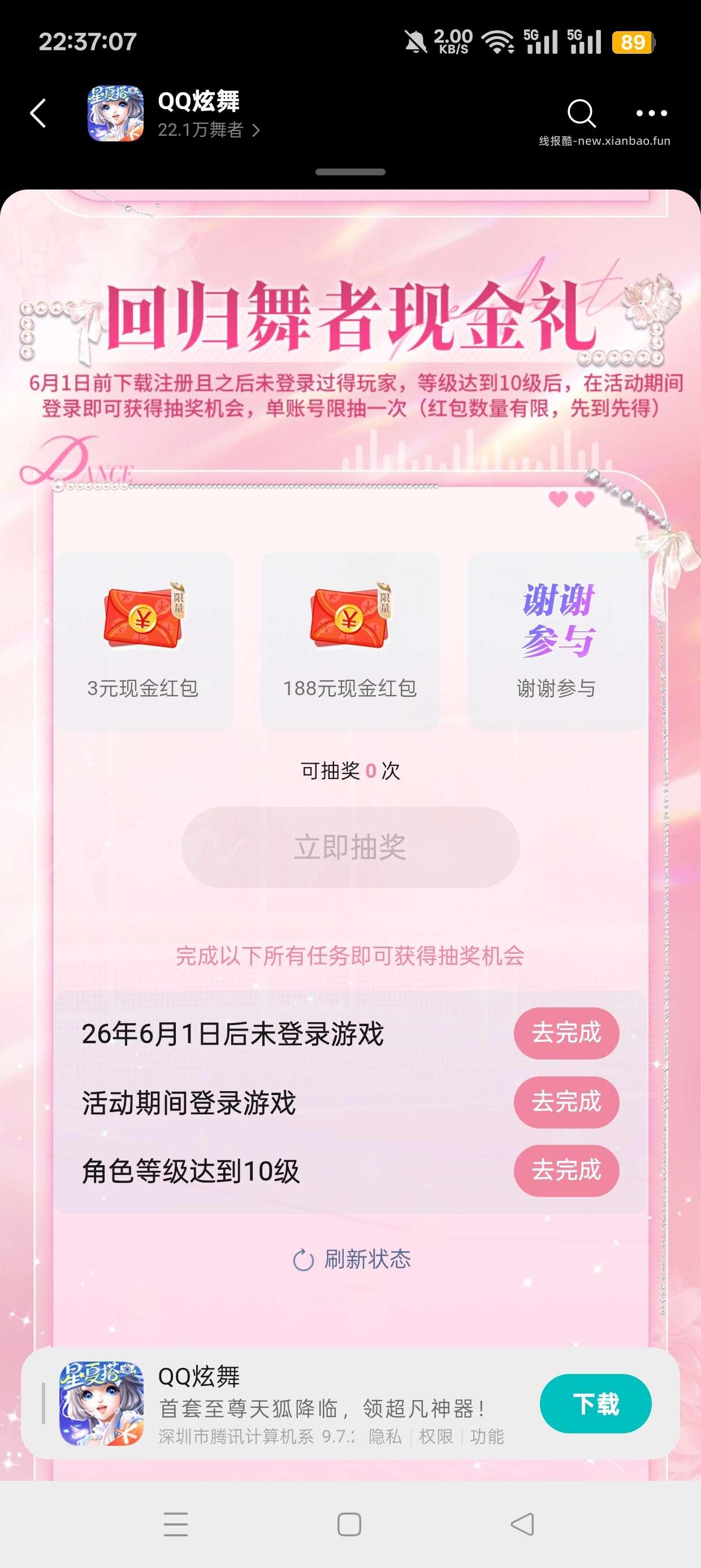Open the 功能 features link
701x1568 pixels.
tap(487, 1437)
